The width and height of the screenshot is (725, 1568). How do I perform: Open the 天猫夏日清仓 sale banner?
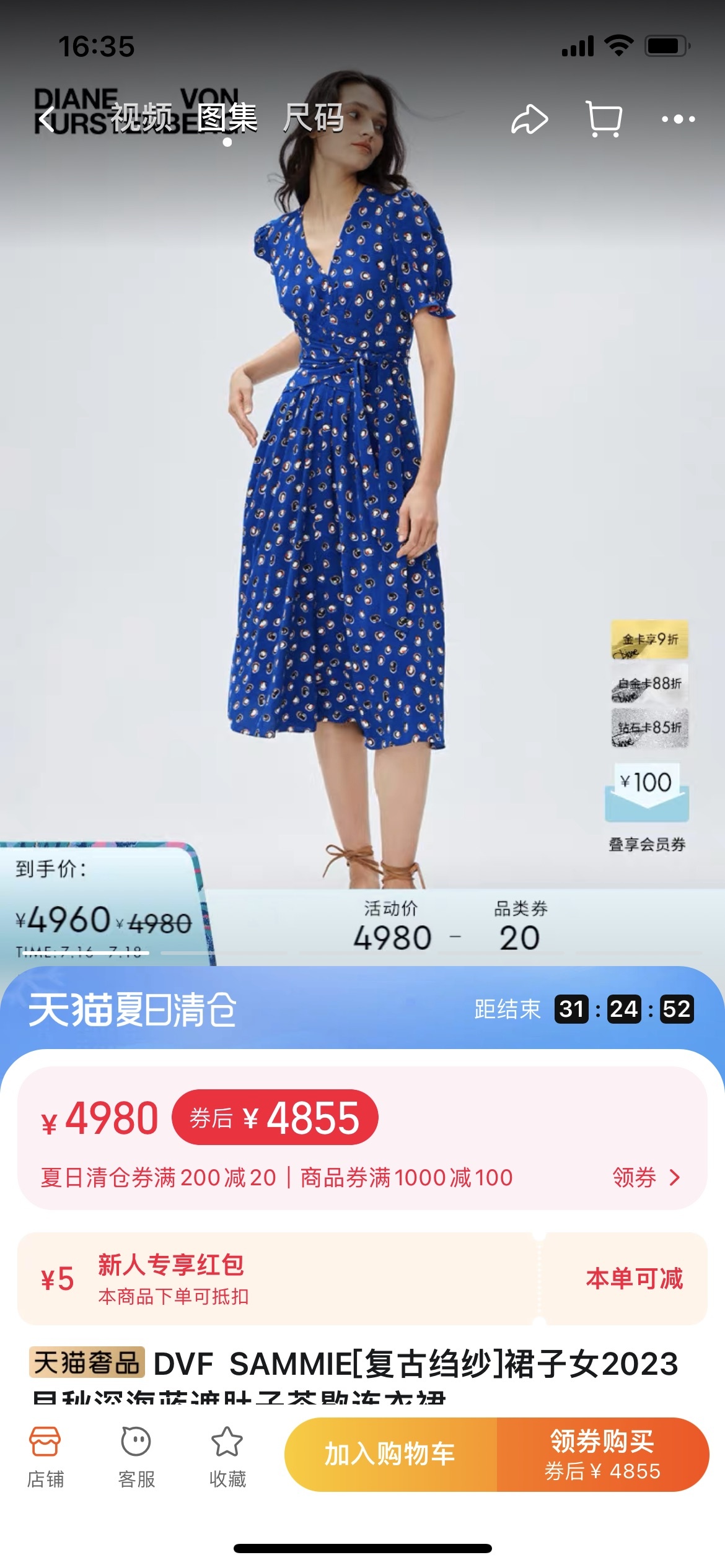point(133,1009)
